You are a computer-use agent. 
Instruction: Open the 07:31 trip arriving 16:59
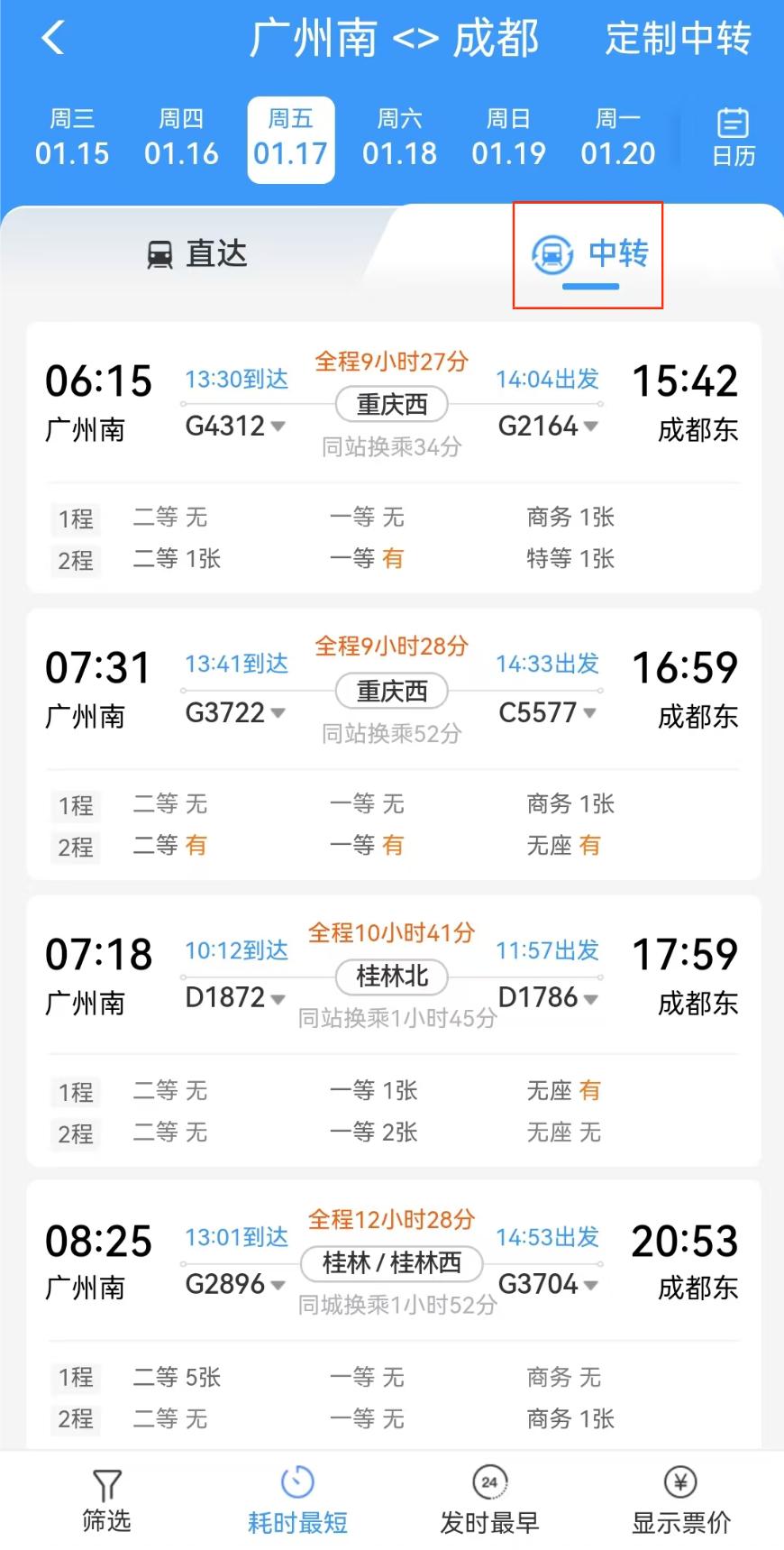pyautogui.click(x=392, y=690)
